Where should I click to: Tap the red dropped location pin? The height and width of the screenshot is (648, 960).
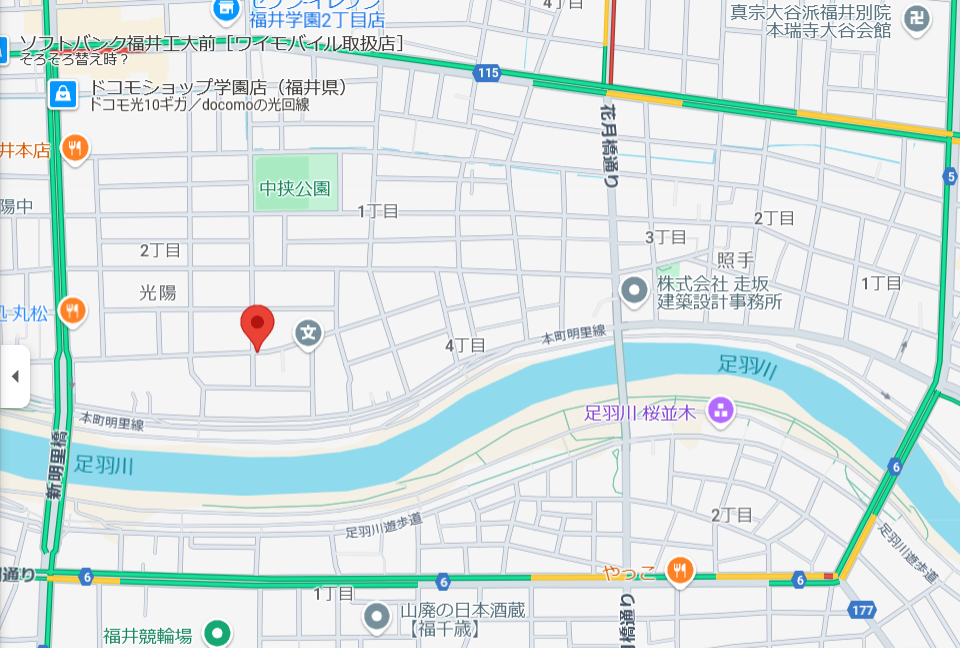pyautogui.click(x=258, y=325)
